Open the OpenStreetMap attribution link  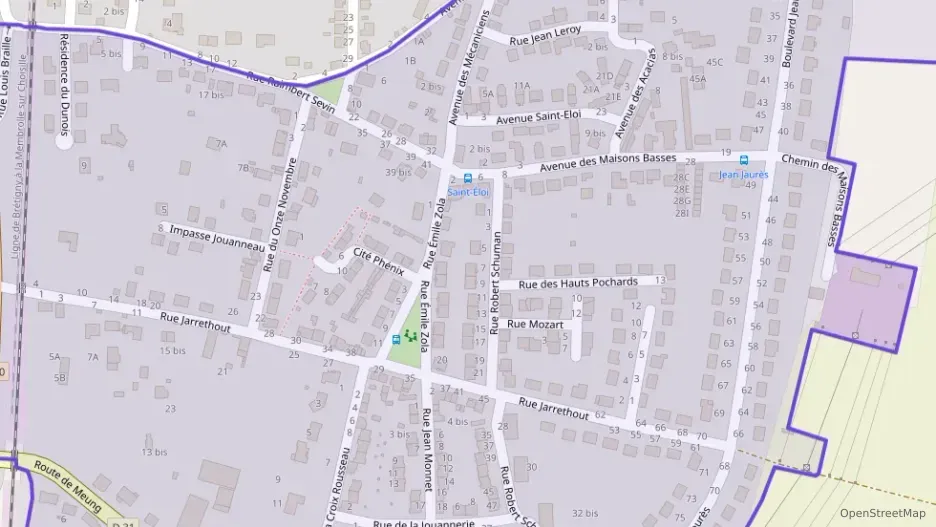882,513
